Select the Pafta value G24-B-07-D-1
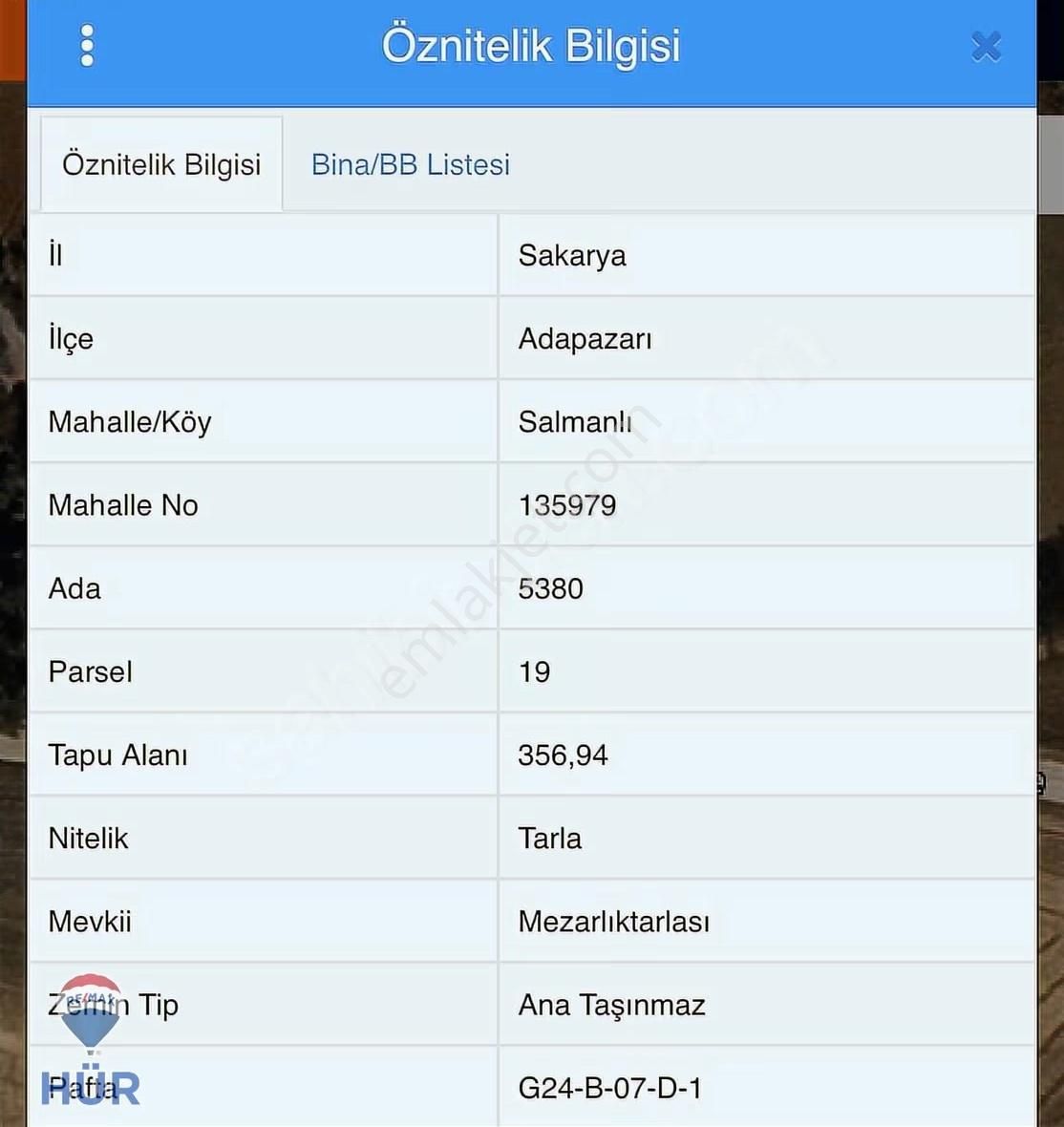1064x1127 pixels. [610, 1087]
